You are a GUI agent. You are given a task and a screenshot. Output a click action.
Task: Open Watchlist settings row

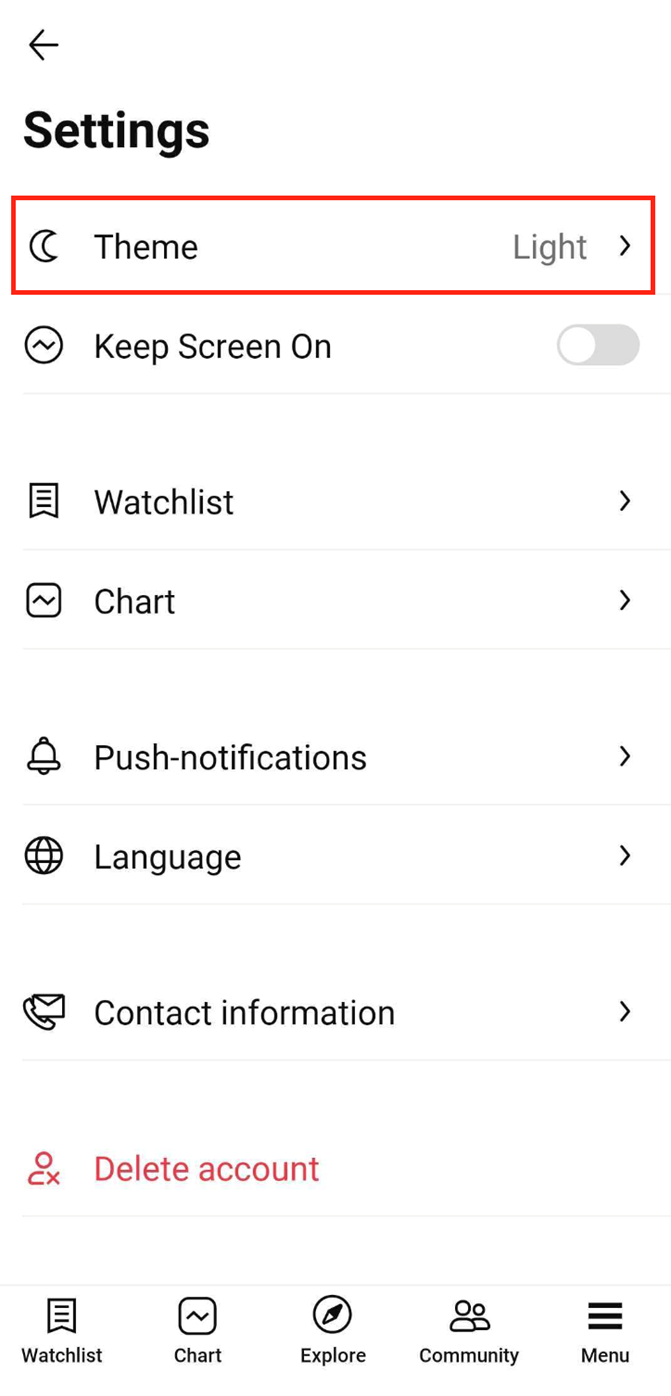tap(333, 501)
